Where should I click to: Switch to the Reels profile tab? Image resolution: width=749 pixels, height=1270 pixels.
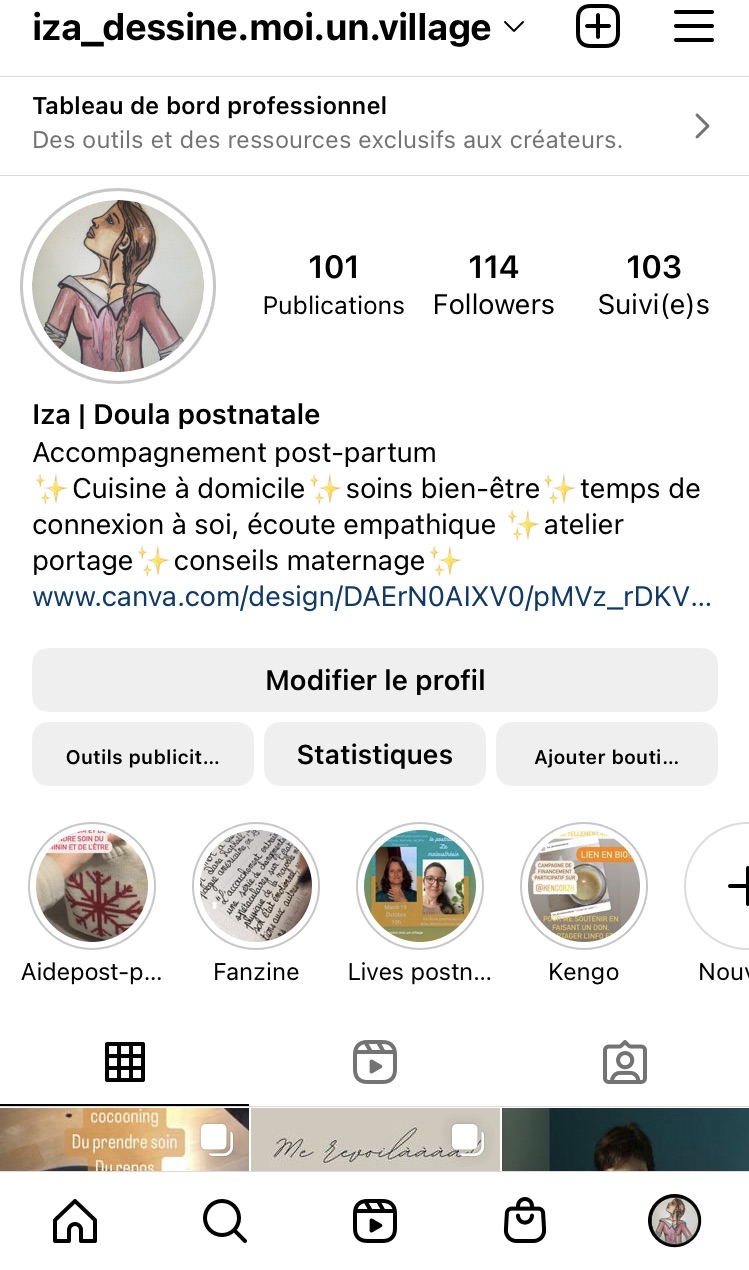point(375,1062)
